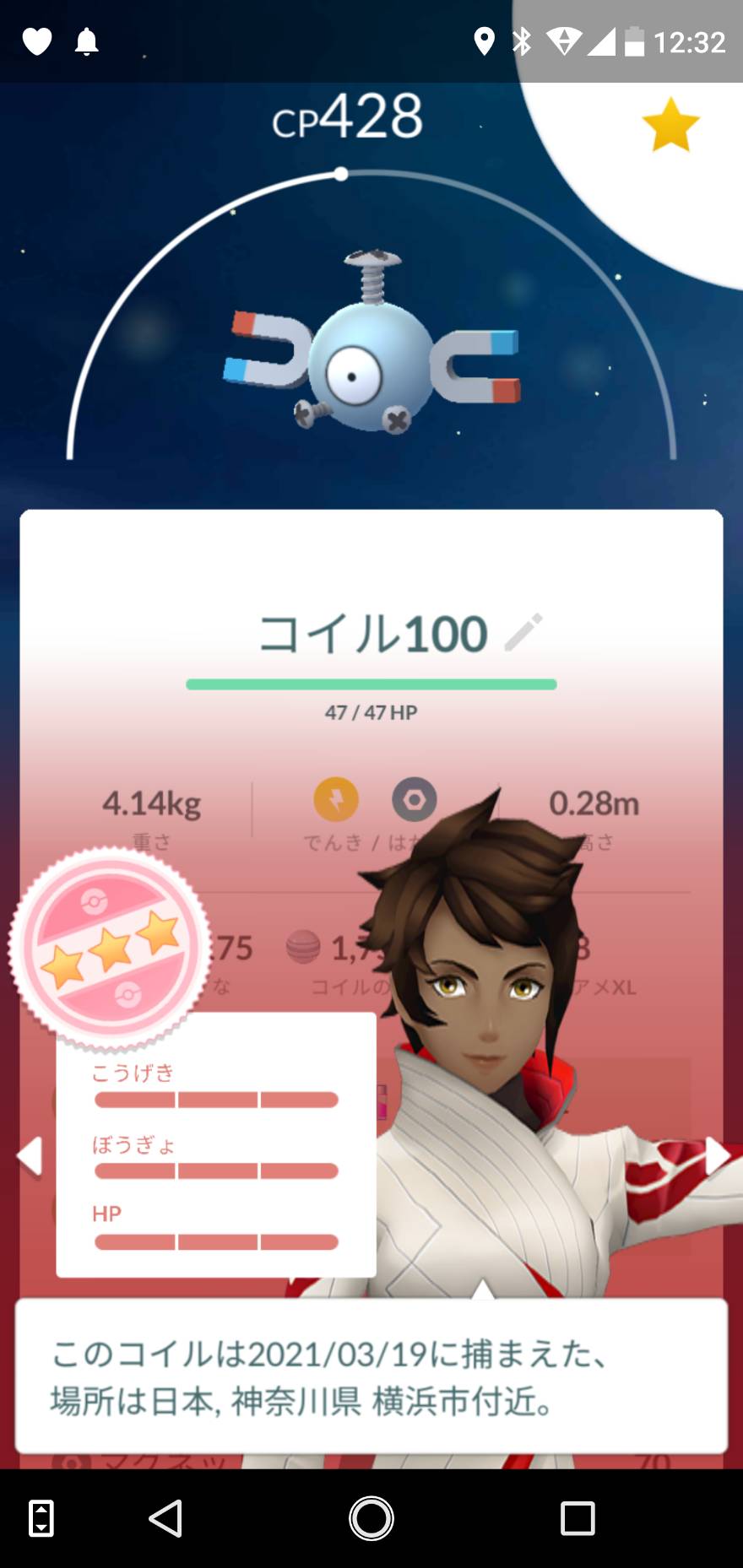Image resolution: width=743 pixels, height=1568 pixels.
Task: Toggle the favorite star for this Pokémon
Action: click(x=670, y=126)
